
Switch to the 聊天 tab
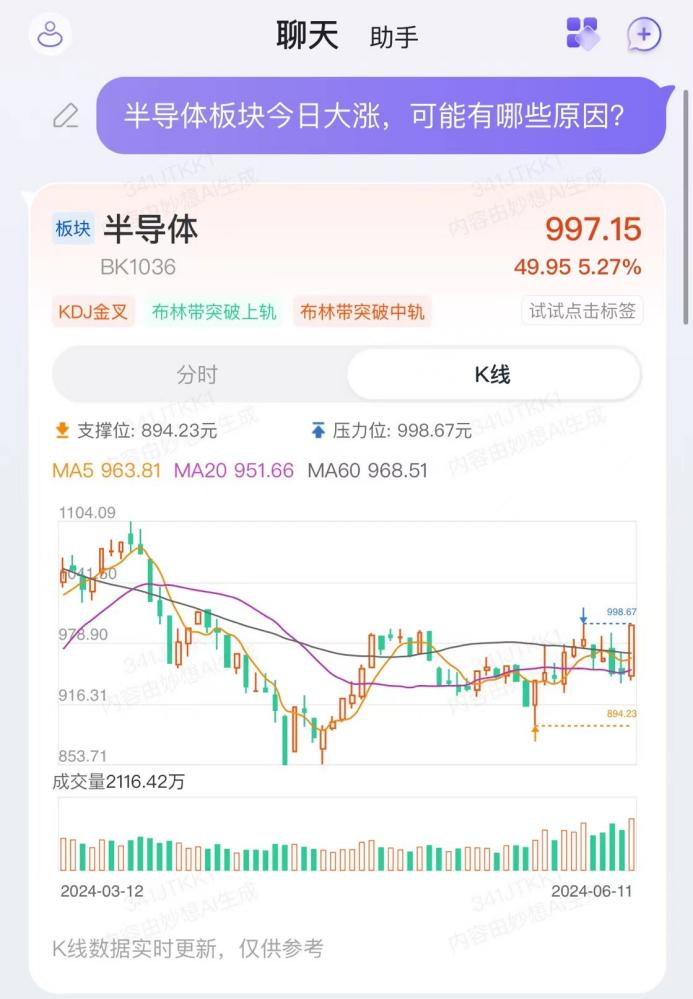click(x=307, y=36)
